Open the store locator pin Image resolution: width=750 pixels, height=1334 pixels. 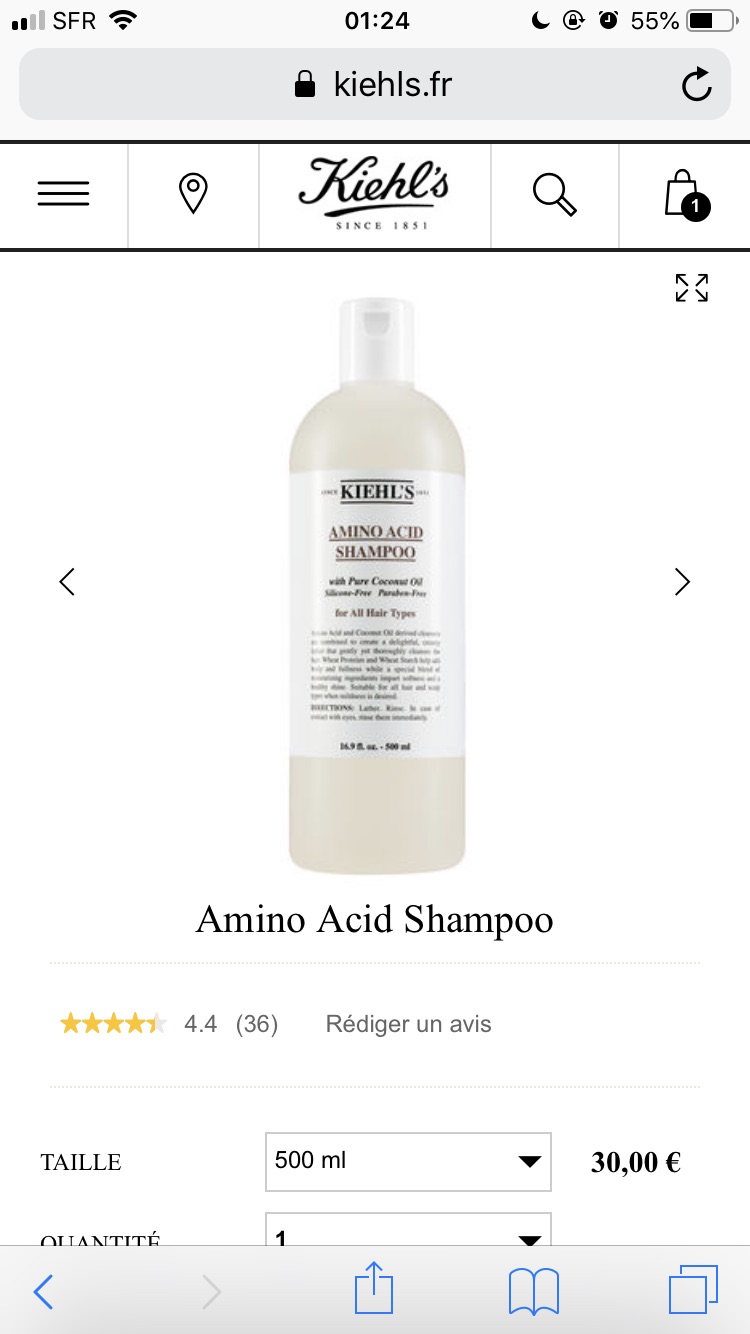coord(193,193)
